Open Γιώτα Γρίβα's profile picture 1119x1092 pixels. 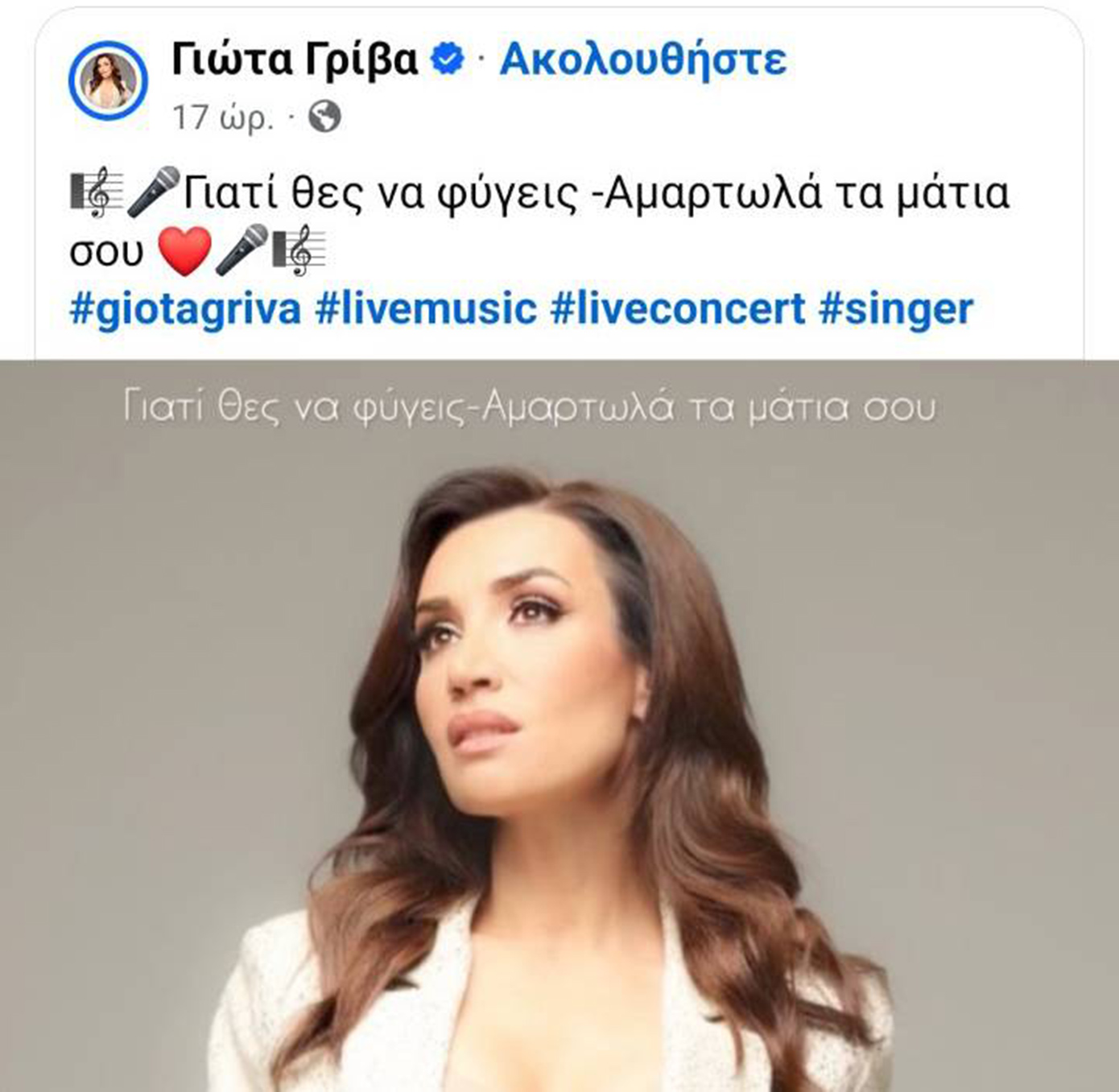click(108, 80)
